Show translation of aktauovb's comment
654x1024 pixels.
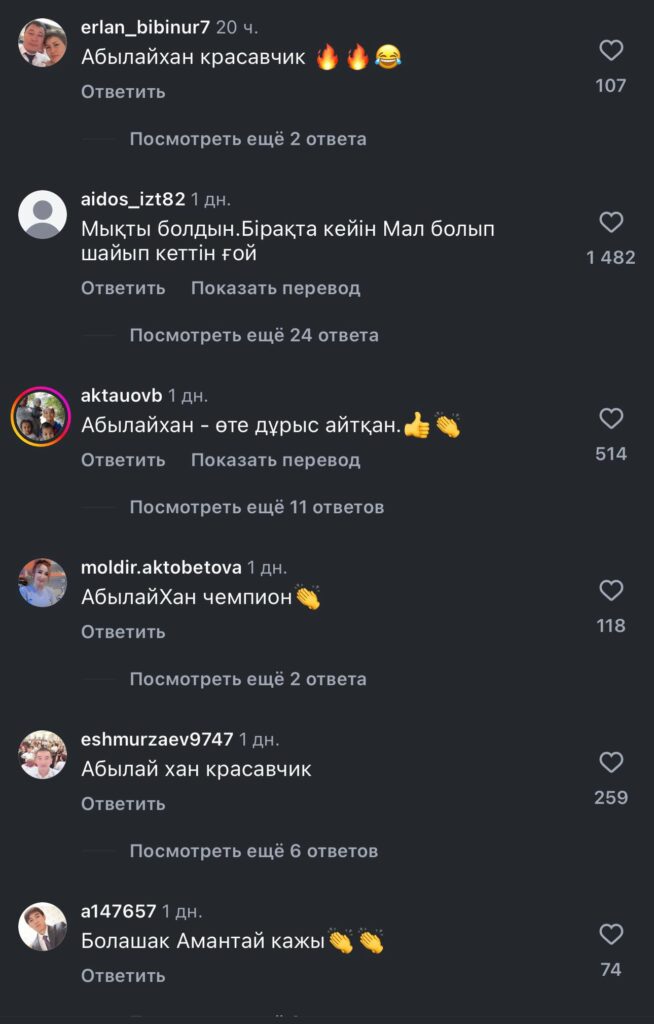(x=275, y=460)
